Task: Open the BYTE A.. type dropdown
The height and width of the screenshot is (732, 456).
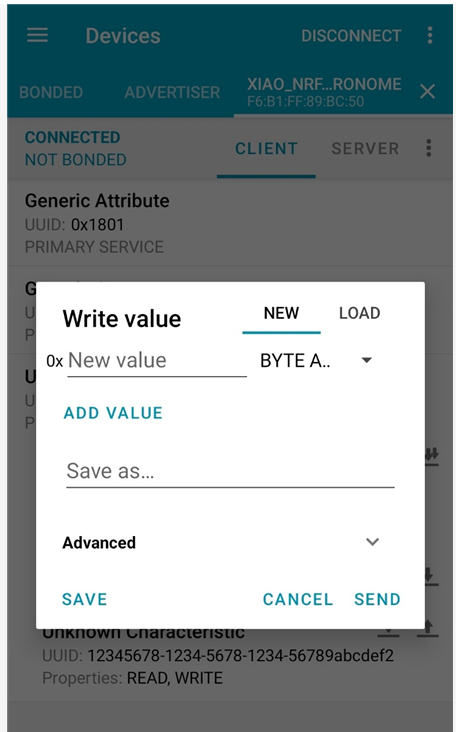Action: click(x=316, y=360)
